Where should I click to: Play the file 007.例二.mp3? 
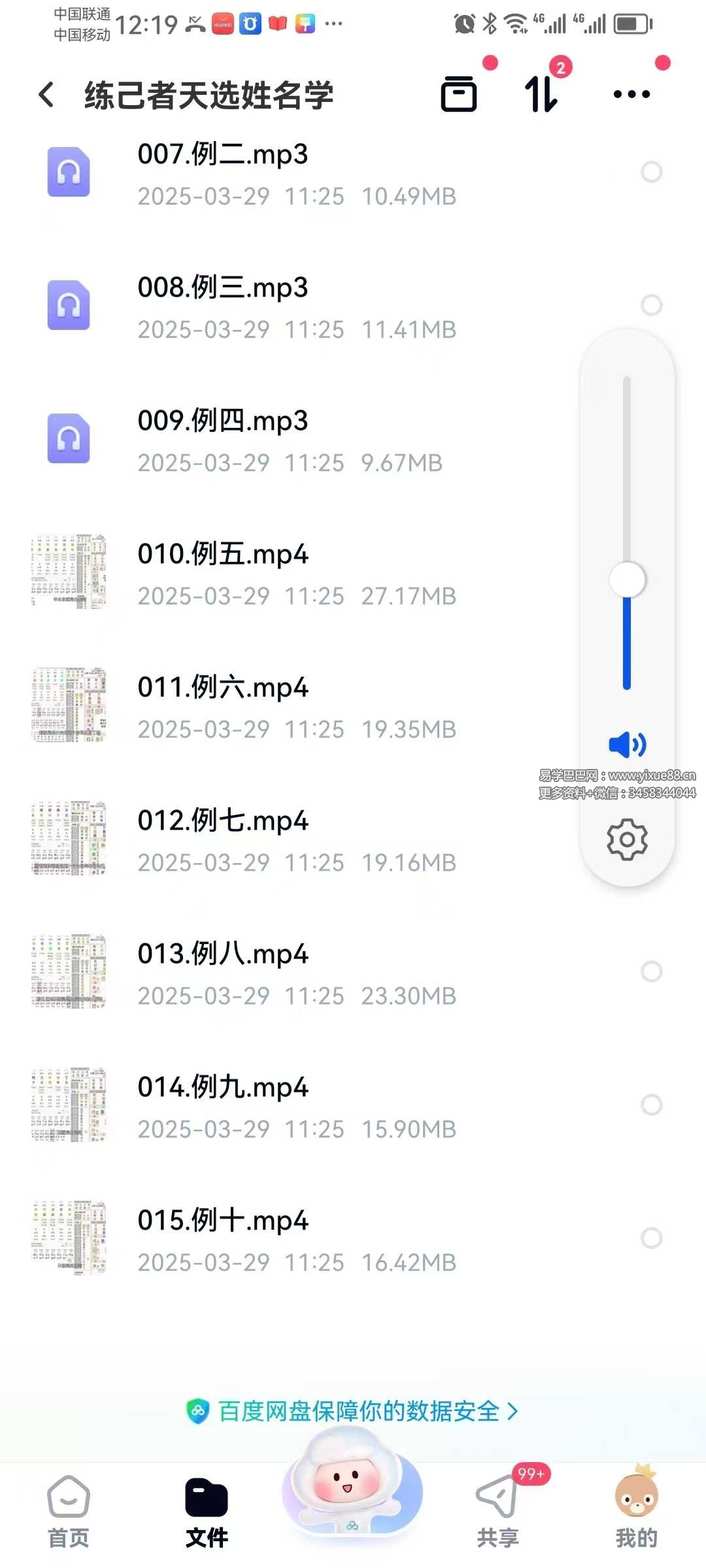(x=222, y=155)
